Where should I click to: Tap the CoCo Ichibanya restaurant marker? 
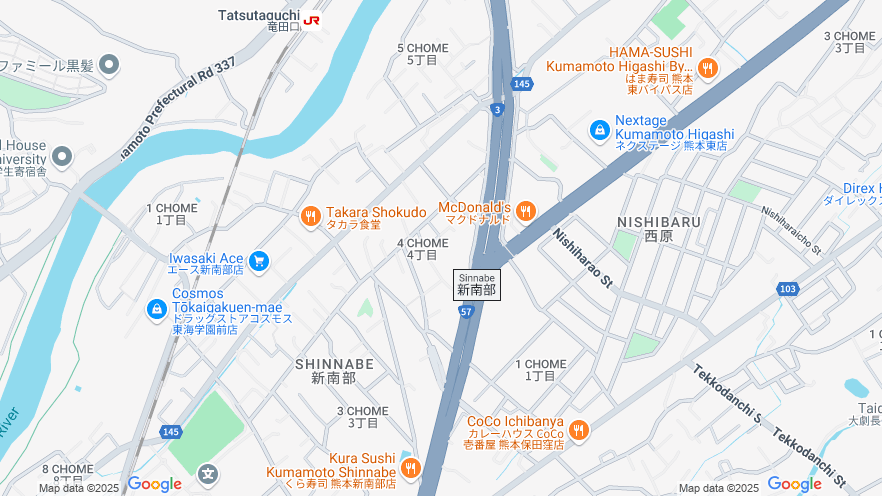[x=578, y=430]
